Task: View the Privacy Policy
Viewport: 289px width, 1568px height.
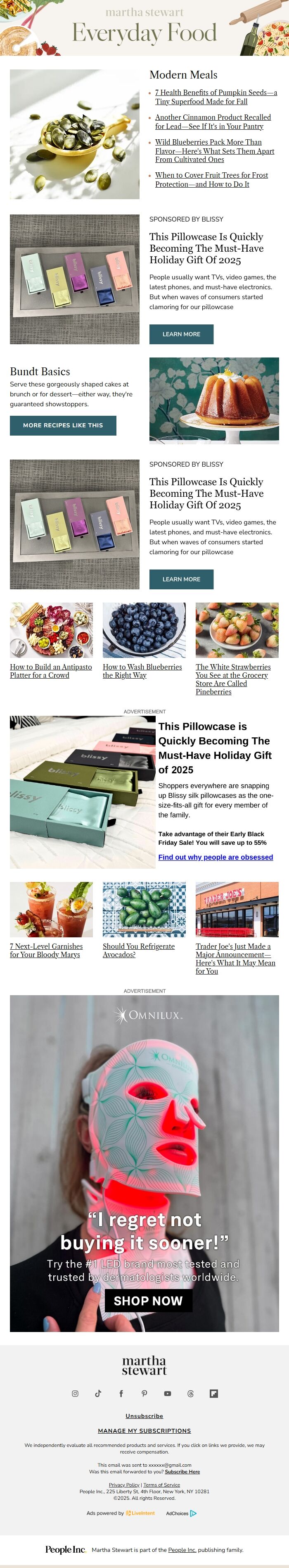Action: tap(124, 1485)
